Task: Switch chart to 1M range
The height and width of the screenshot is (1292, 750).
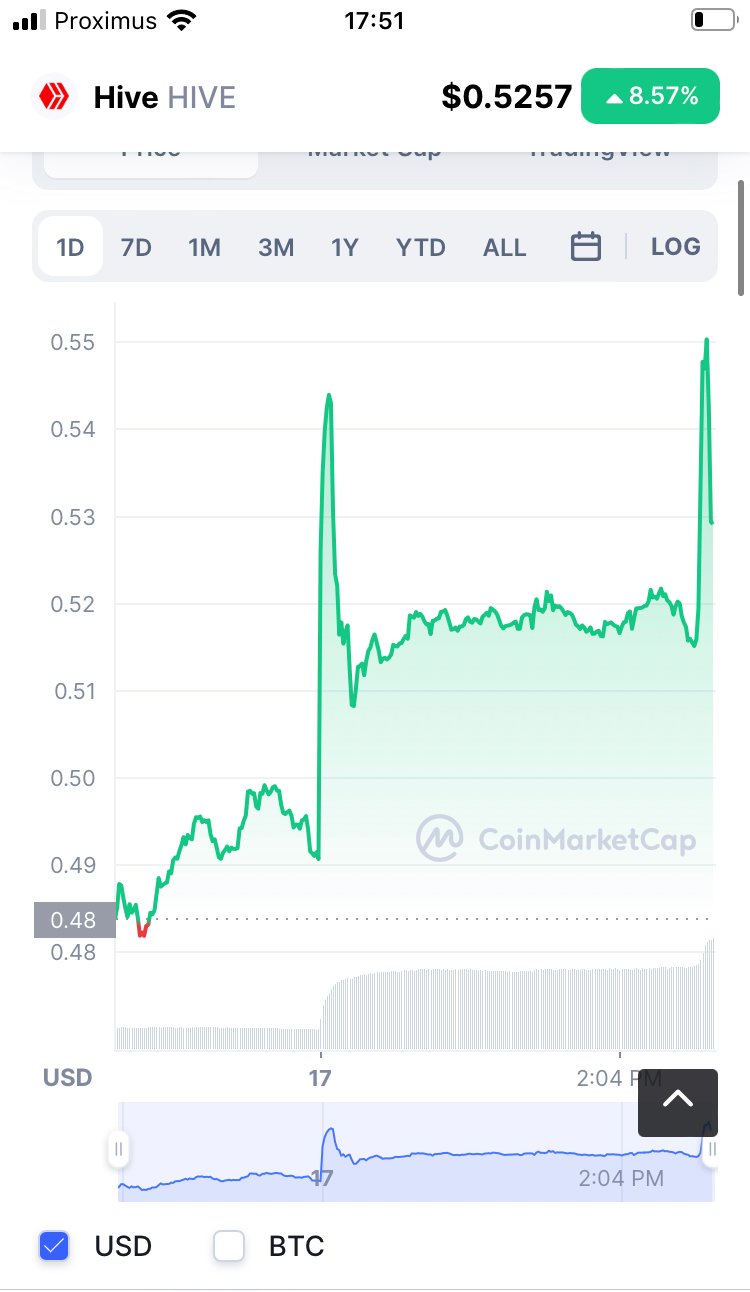Action: (x=204, y=246)
